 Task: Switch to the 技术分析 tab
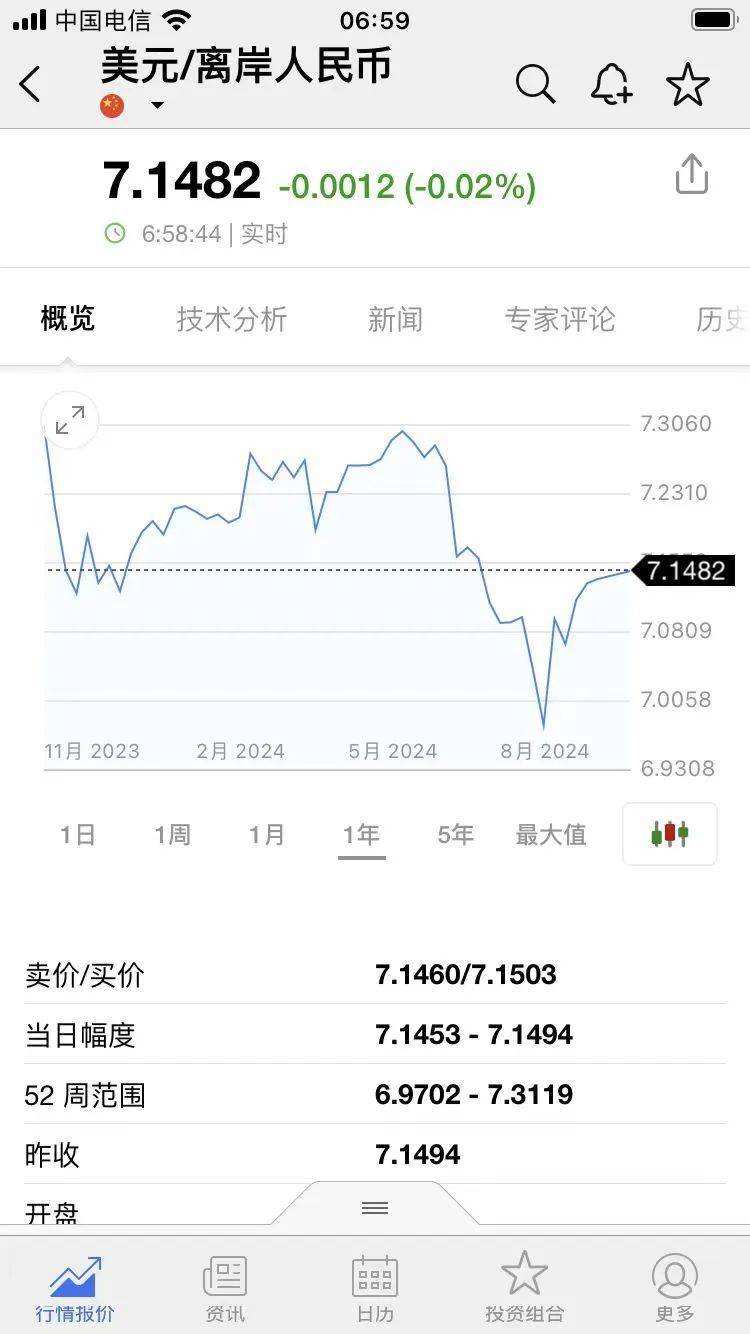click(230, 318)
